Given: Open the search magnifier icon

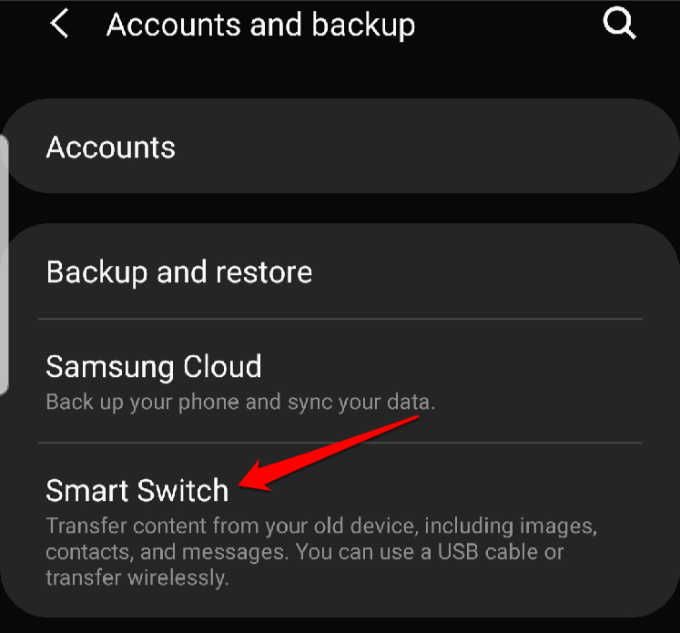Looking at the screenshot, I should (620, 26).
